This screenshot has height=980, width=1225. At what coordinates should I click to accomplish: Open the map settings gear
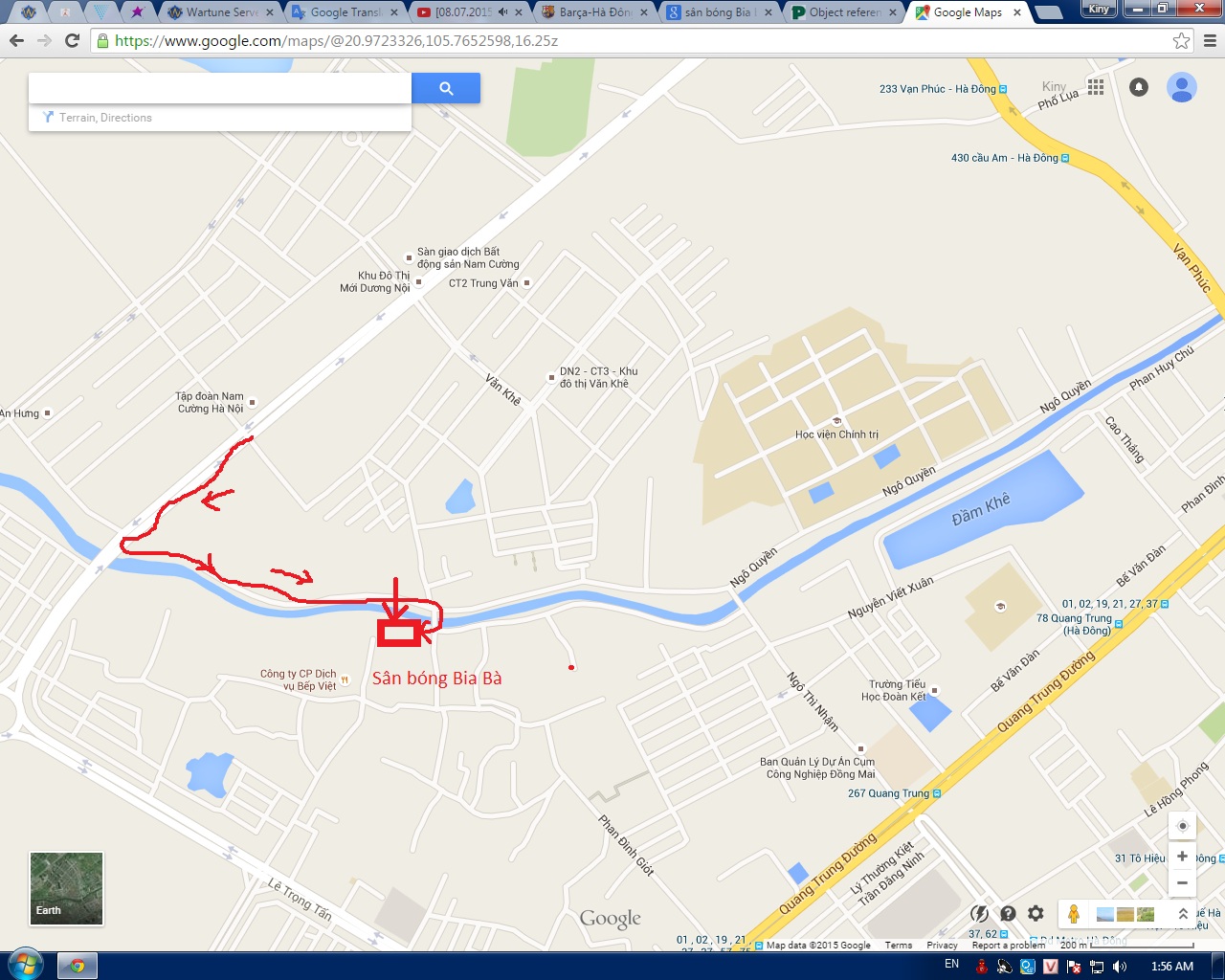1036,914
